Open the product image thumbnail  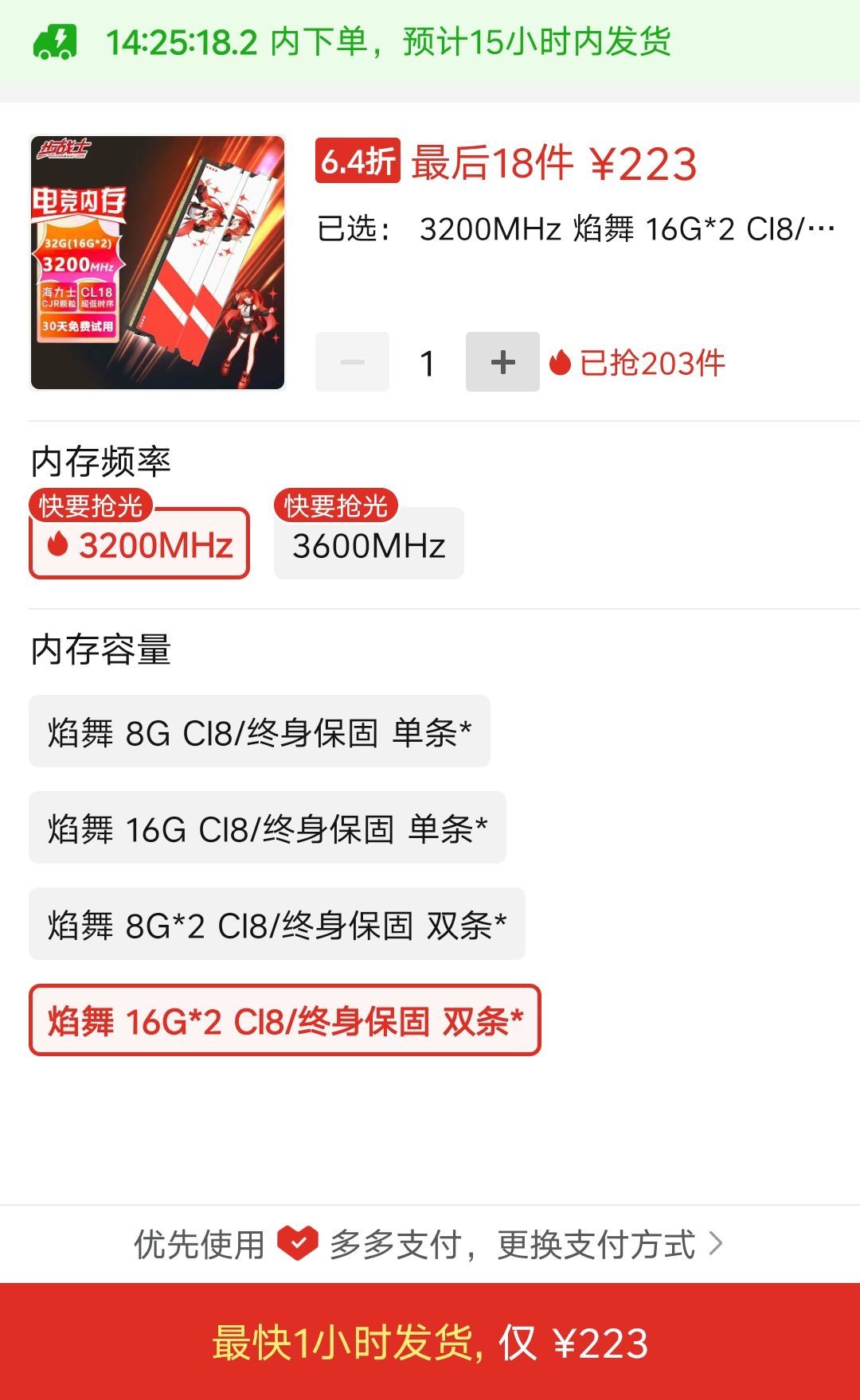coord(158,263)
